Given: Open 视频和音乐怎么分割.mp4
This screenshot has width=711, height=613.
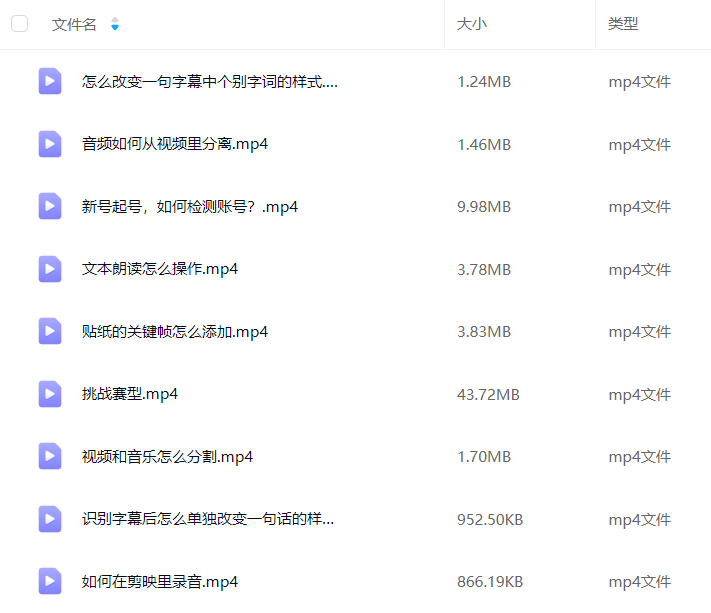Looking at the screenshot, I should tap(167, 457).
